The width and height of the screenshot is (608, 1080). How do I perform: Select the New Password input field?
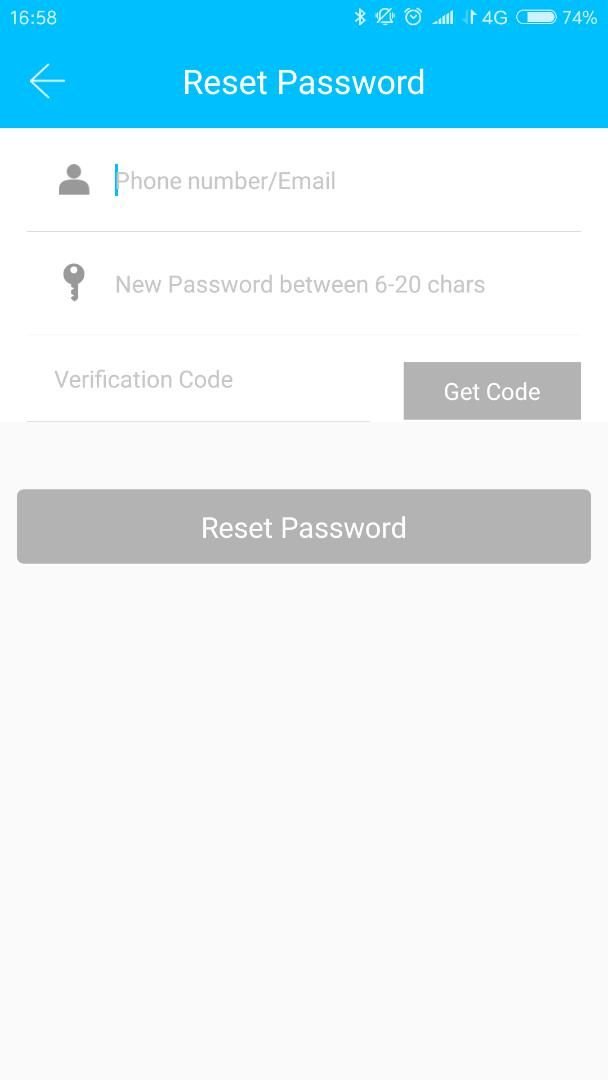click(x=340, y=285)
